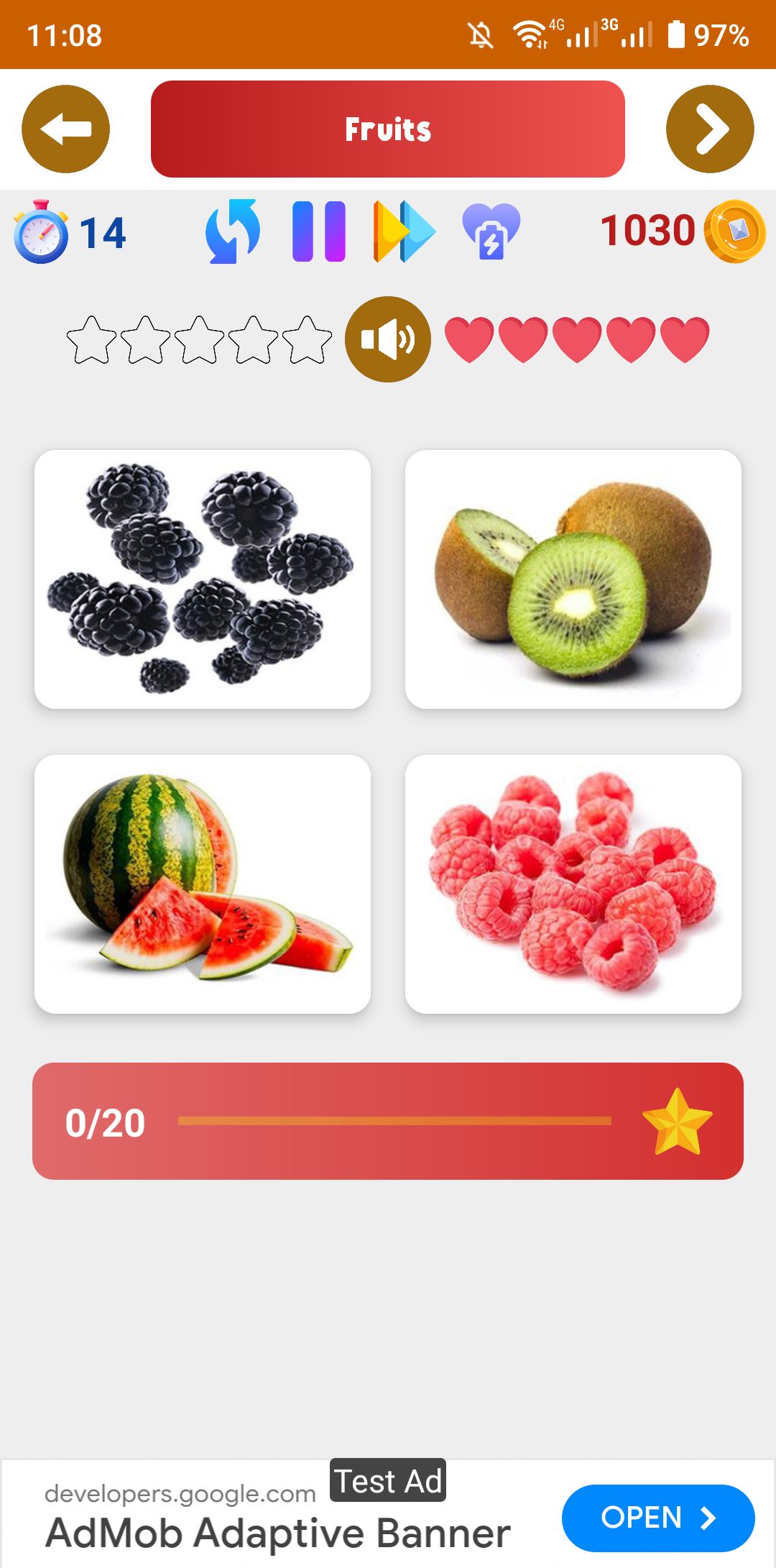Go back with the arrow button

65,129
